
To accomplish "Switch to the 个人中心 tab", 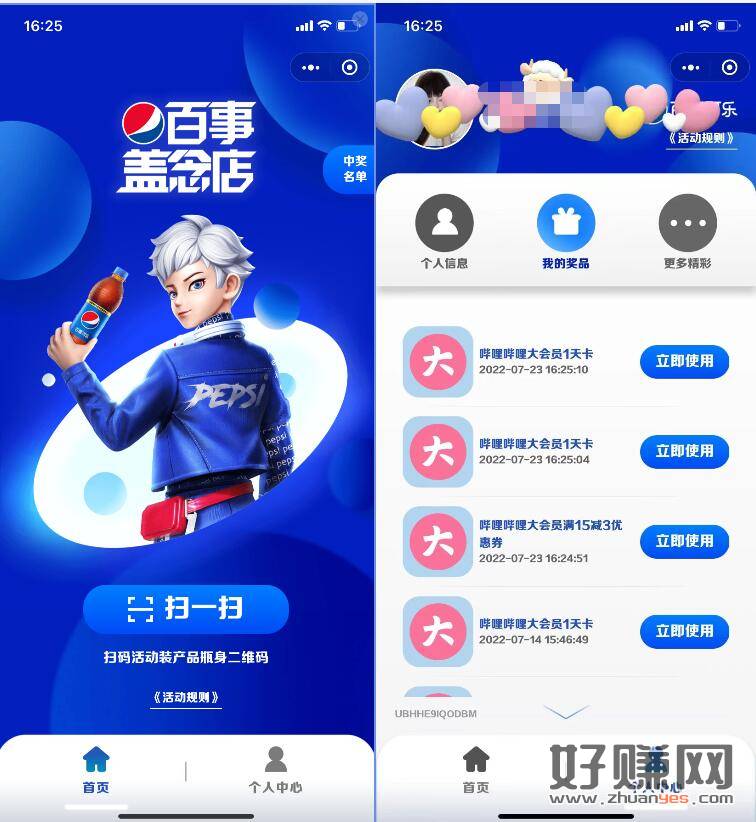I will point(275,770).
